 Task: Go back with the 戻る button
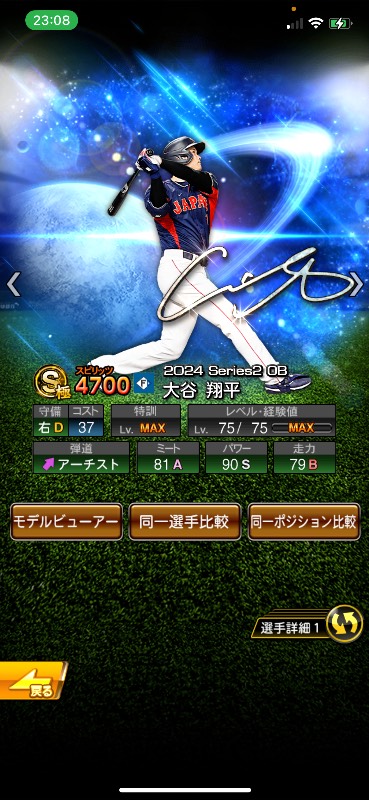click(33, 681)
